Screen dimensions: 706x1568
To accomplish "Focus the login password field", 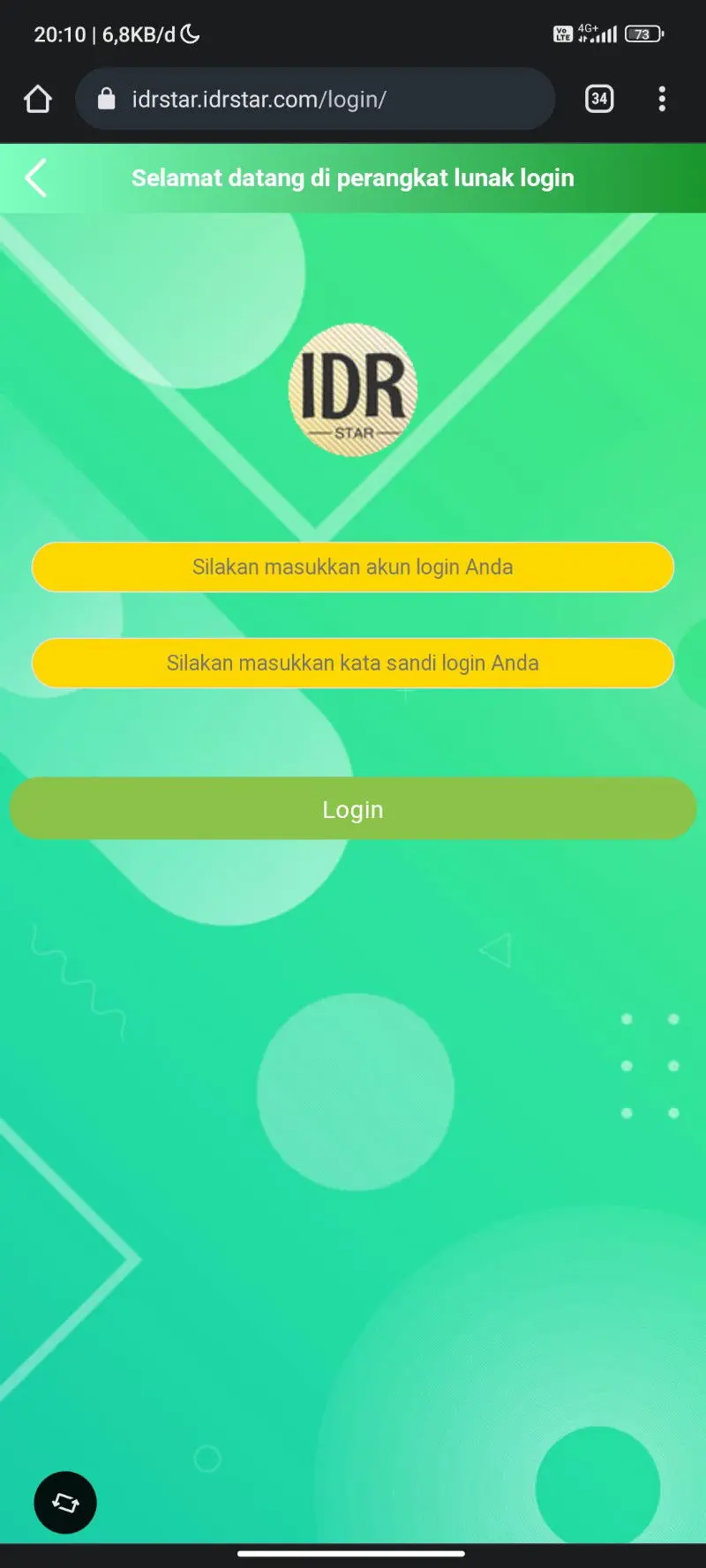I will point(353,664).
